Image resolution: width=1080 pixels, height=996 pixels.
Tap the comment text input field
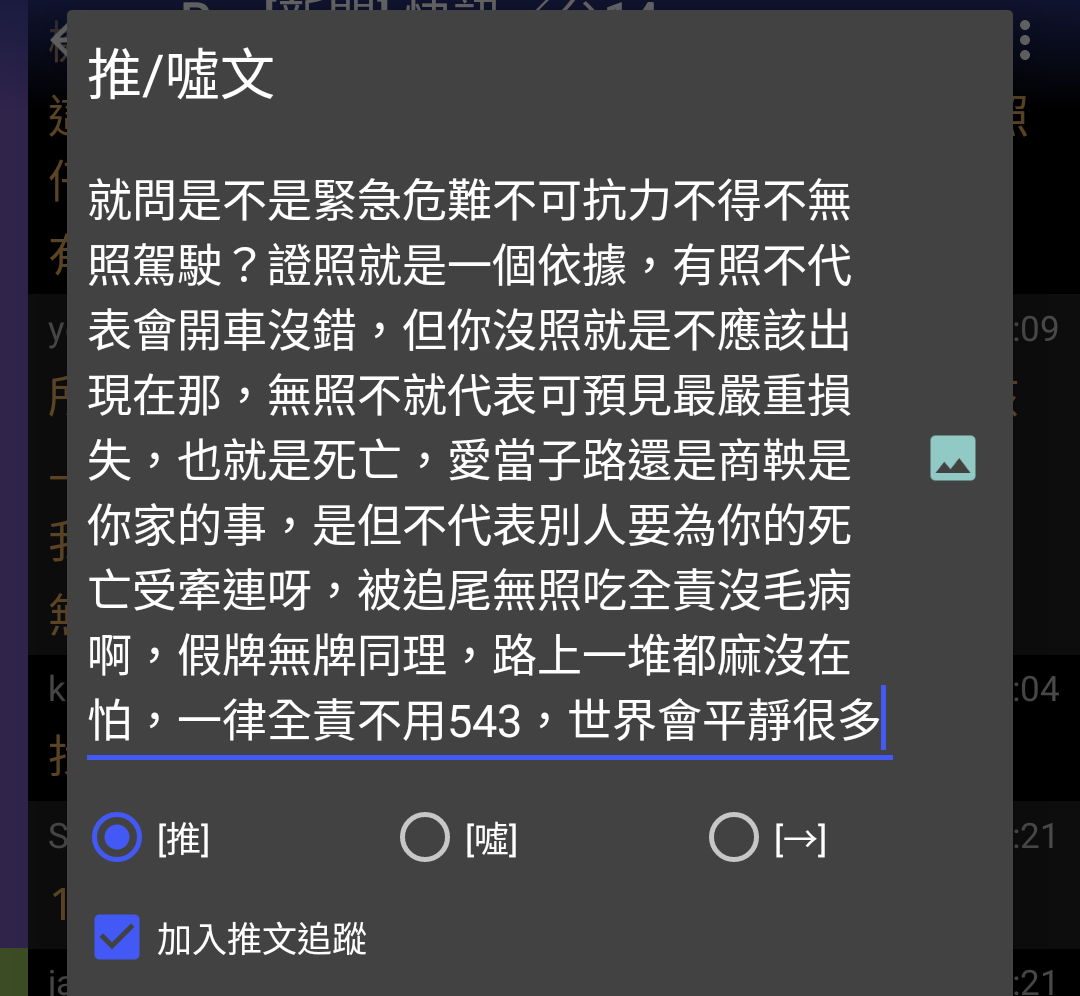[488, 460]
